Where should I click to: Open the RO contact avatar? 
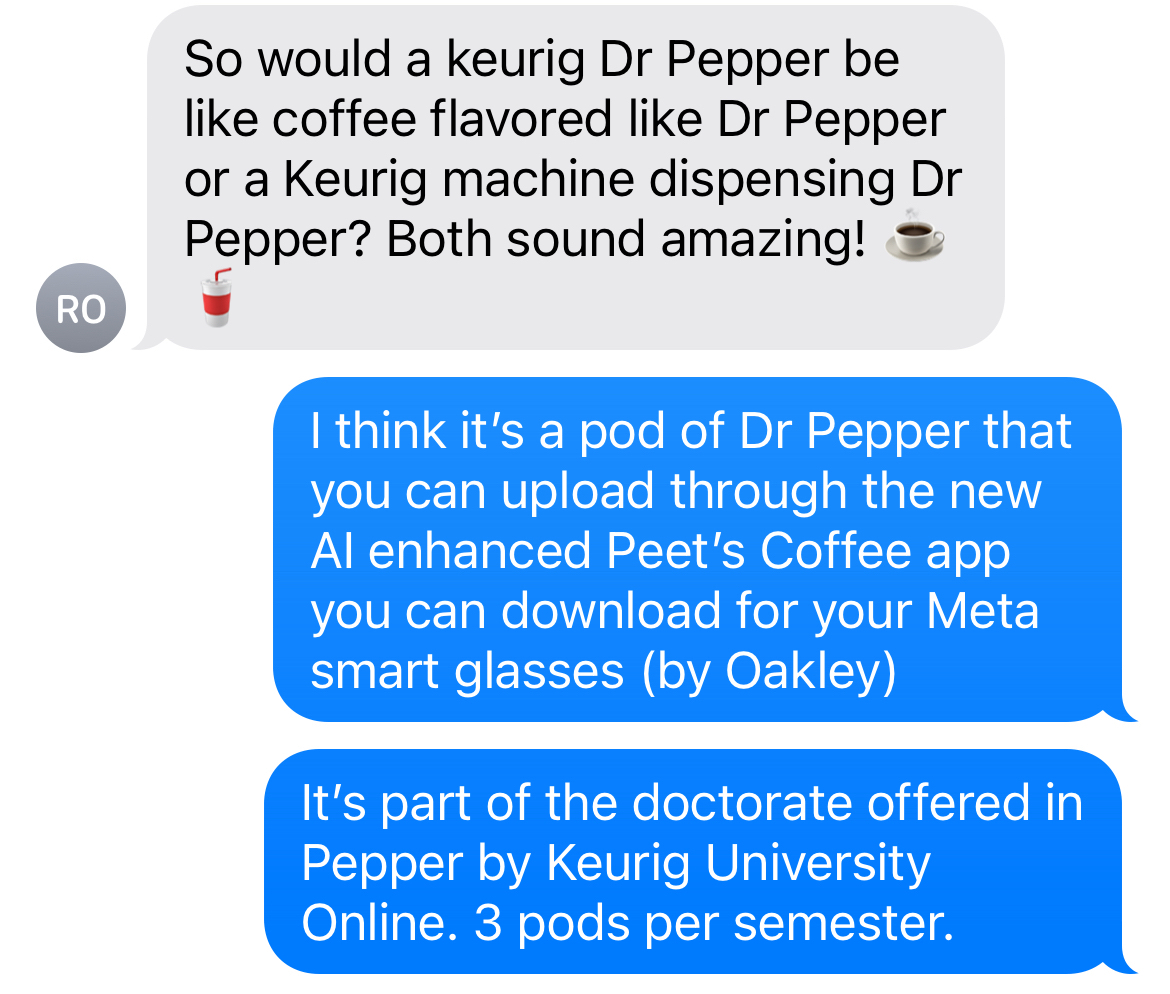81,308
